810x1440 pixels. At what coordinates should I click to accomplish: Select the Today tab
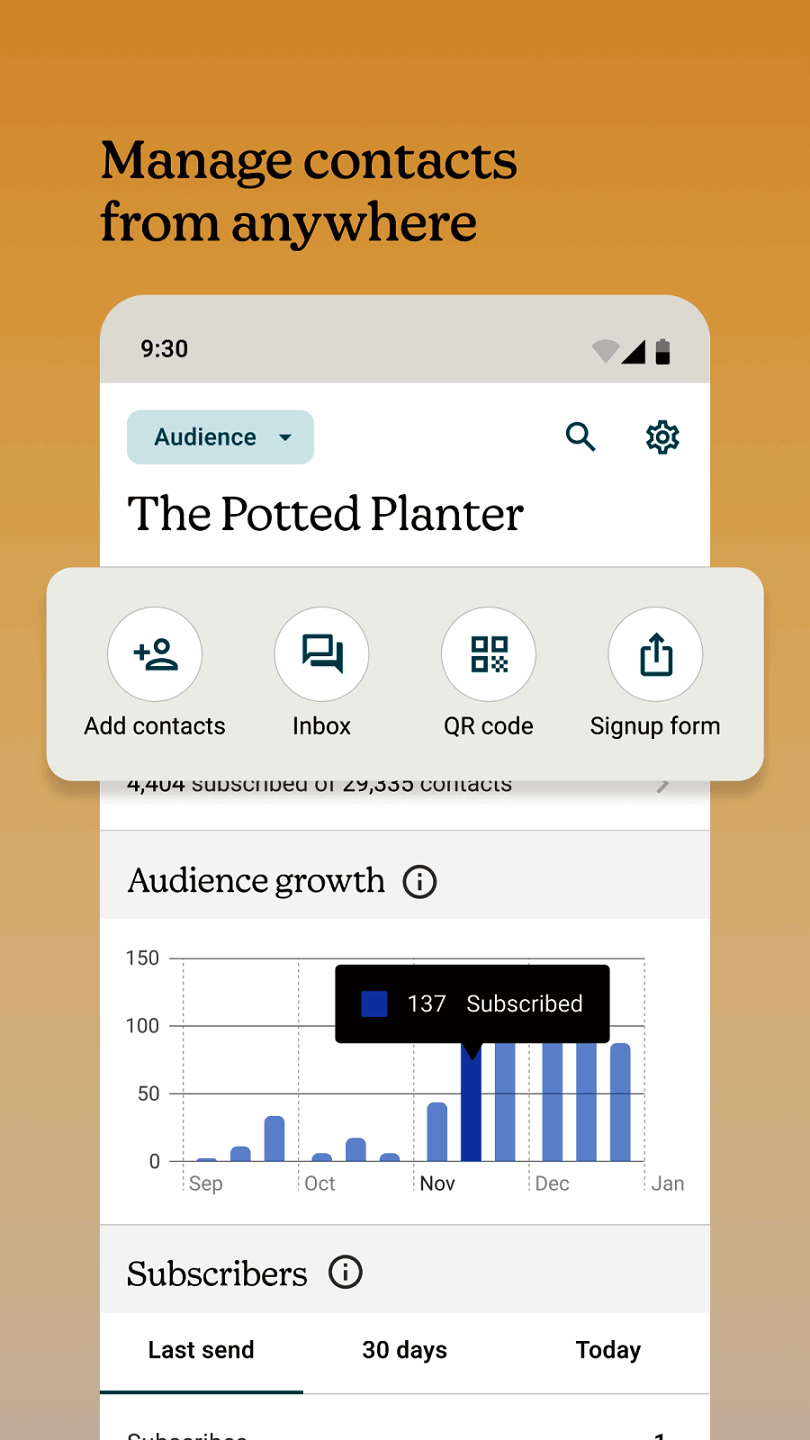608,1350
